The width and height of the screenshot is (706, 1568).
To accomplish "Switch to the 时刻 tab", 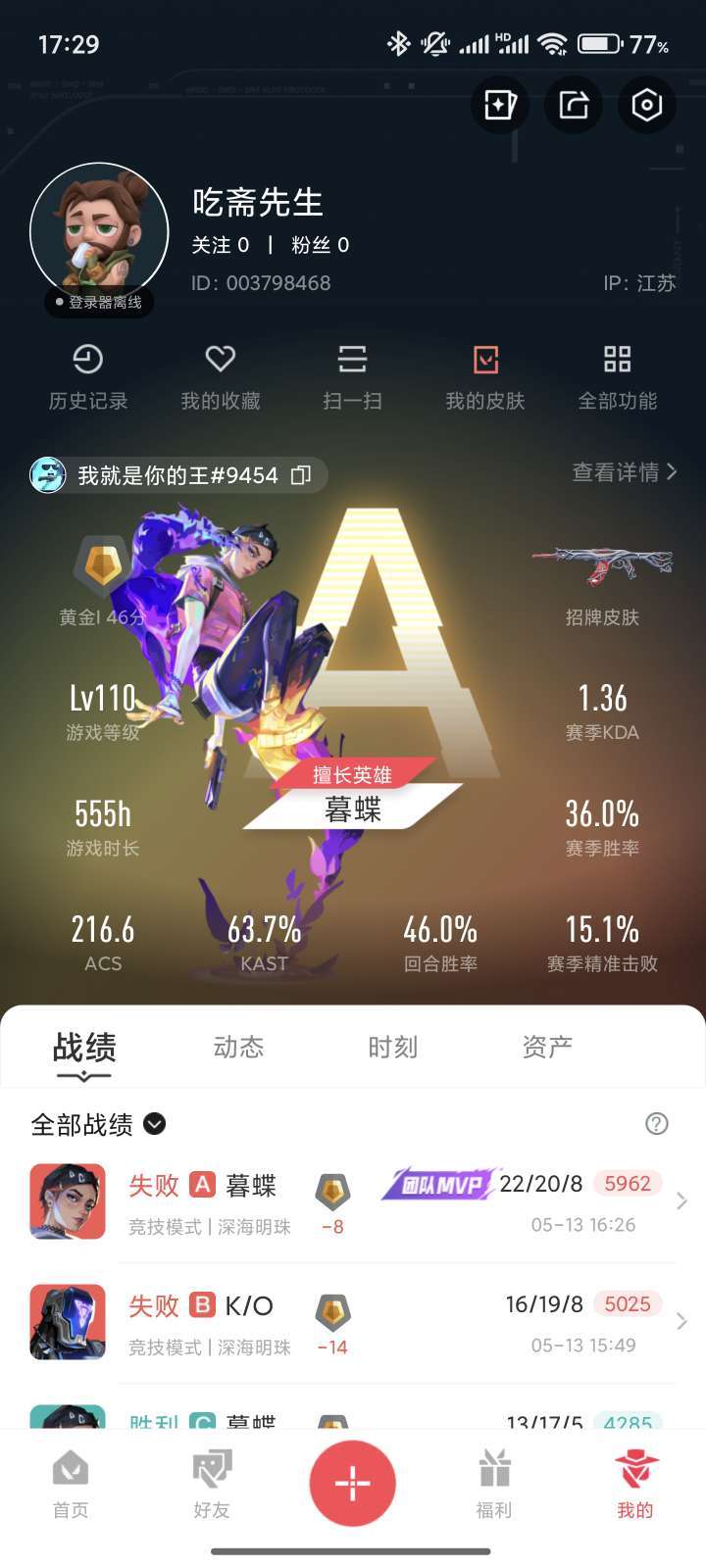I will (392, 1047).
